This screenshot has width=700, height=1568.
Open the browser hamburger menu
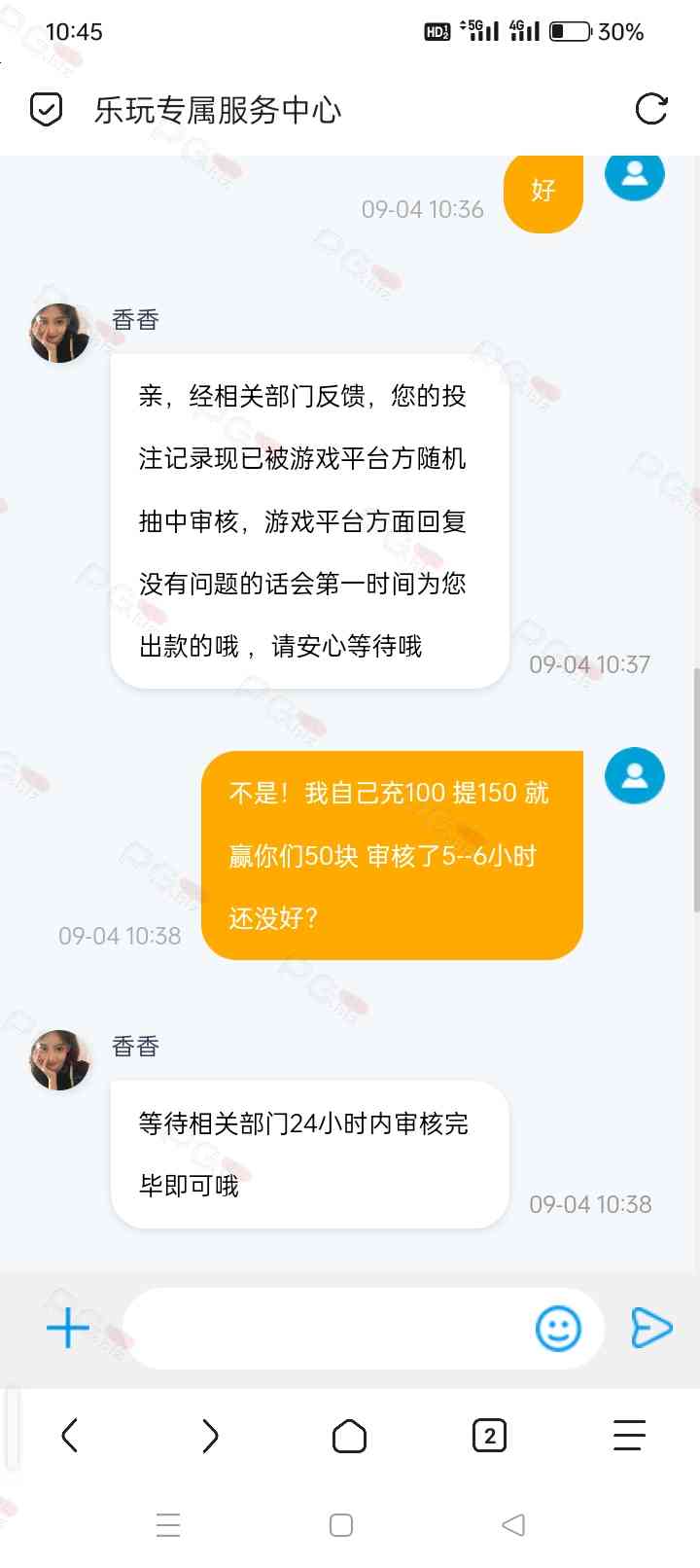(x=629, y=1435)
